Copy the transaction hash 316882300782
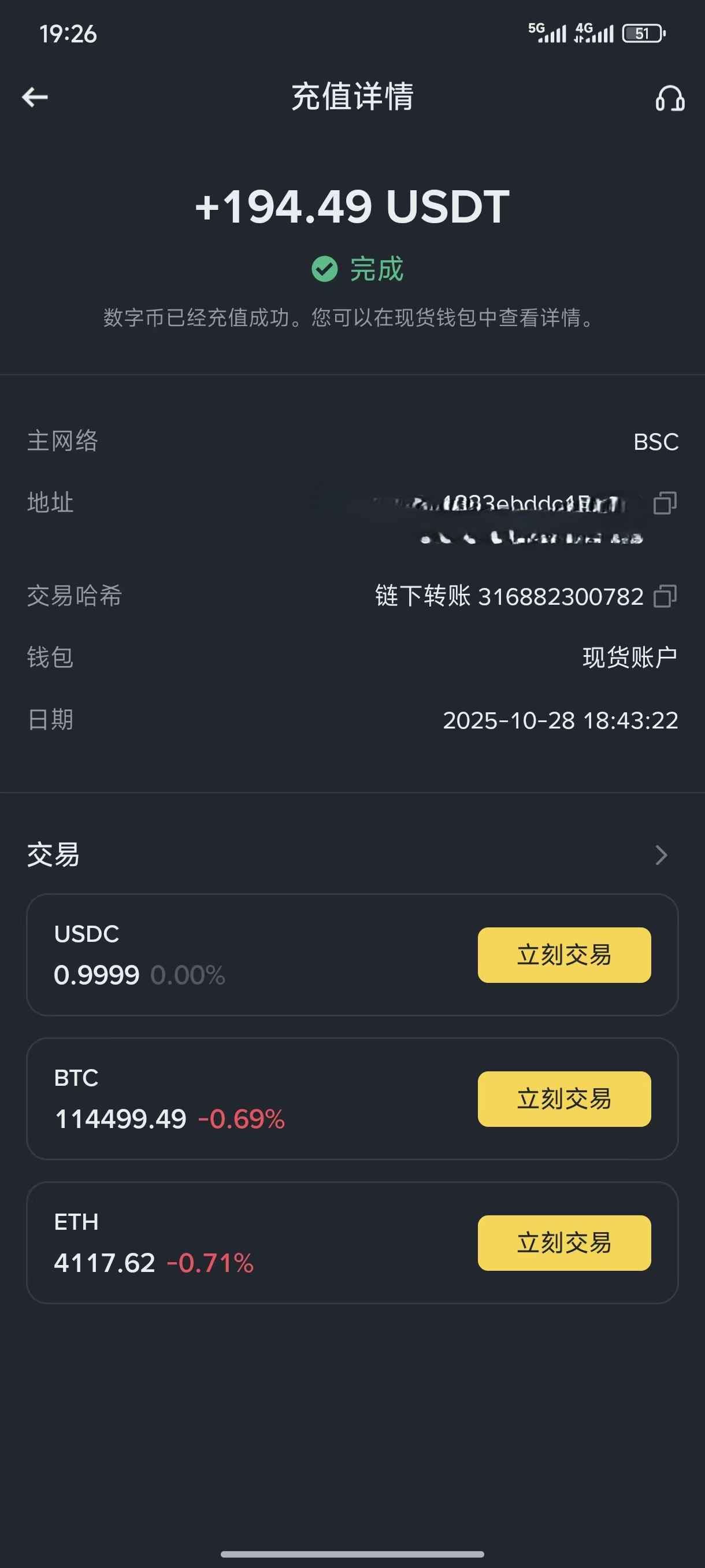 tap(664, 597)
